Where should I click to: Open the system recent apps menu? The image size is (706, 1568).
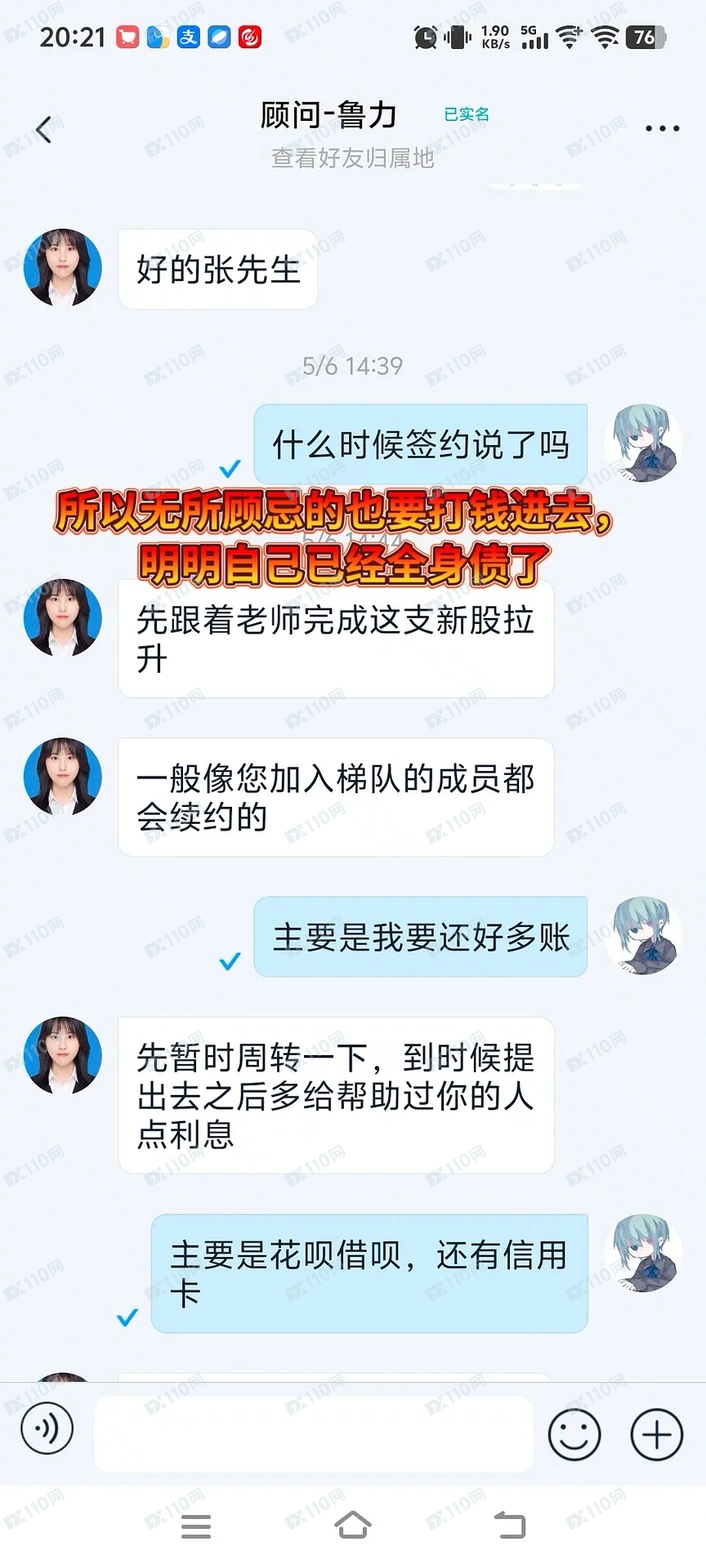pos(196,1525)
